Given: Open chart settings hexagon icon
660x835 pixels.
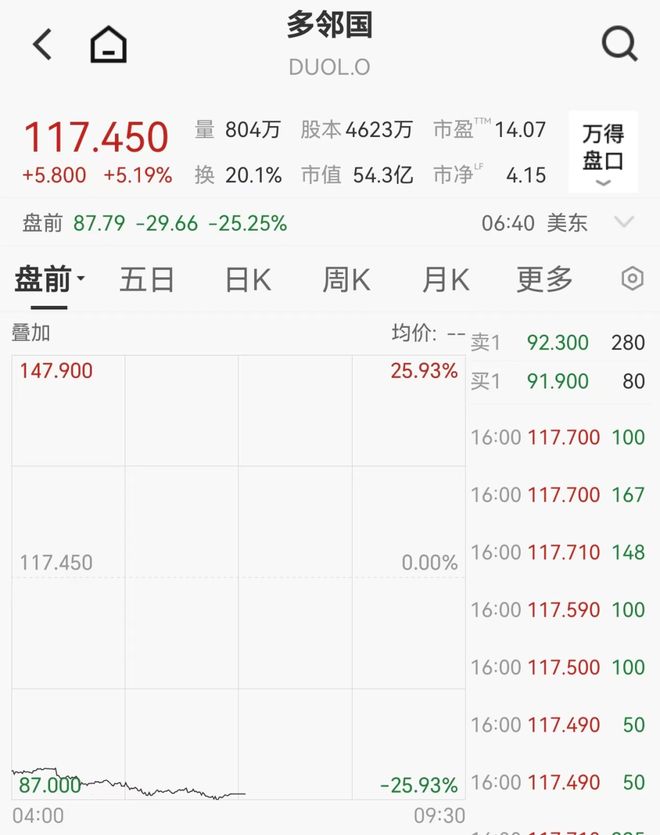Looking at the screenshot, I should click(x=632, y=279).
